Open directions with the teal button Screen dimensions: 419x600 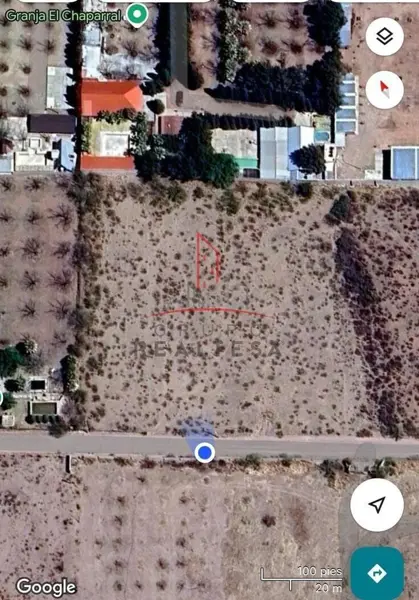[377, 573]
